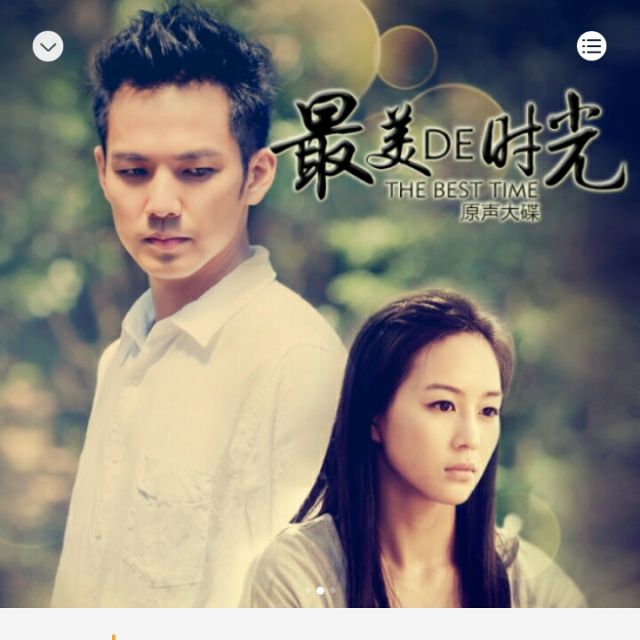Open the playlist queue icon
640x640 pixels.
point(591,46)
